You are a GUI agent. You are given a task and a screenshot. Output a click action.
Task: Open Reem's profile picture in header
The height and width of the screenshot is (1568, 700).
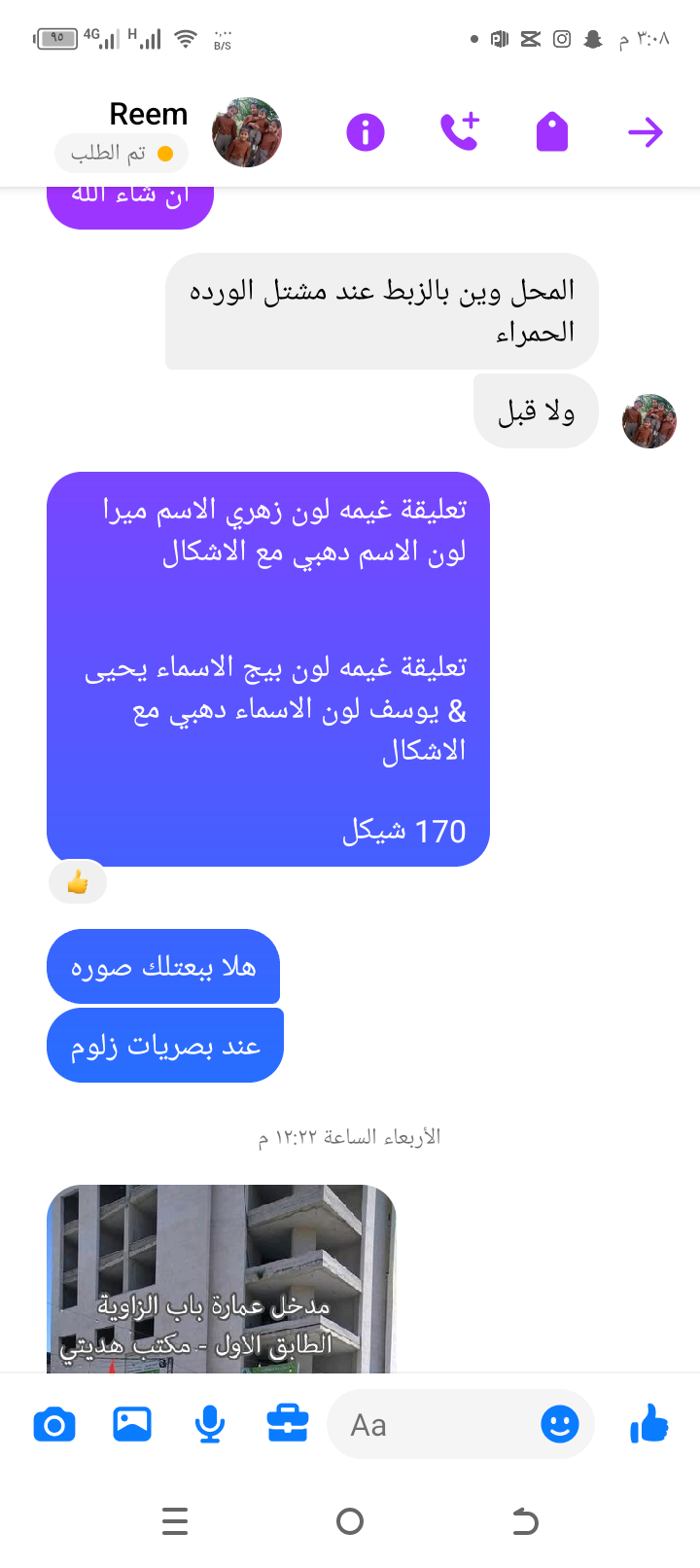click(247, 132)
